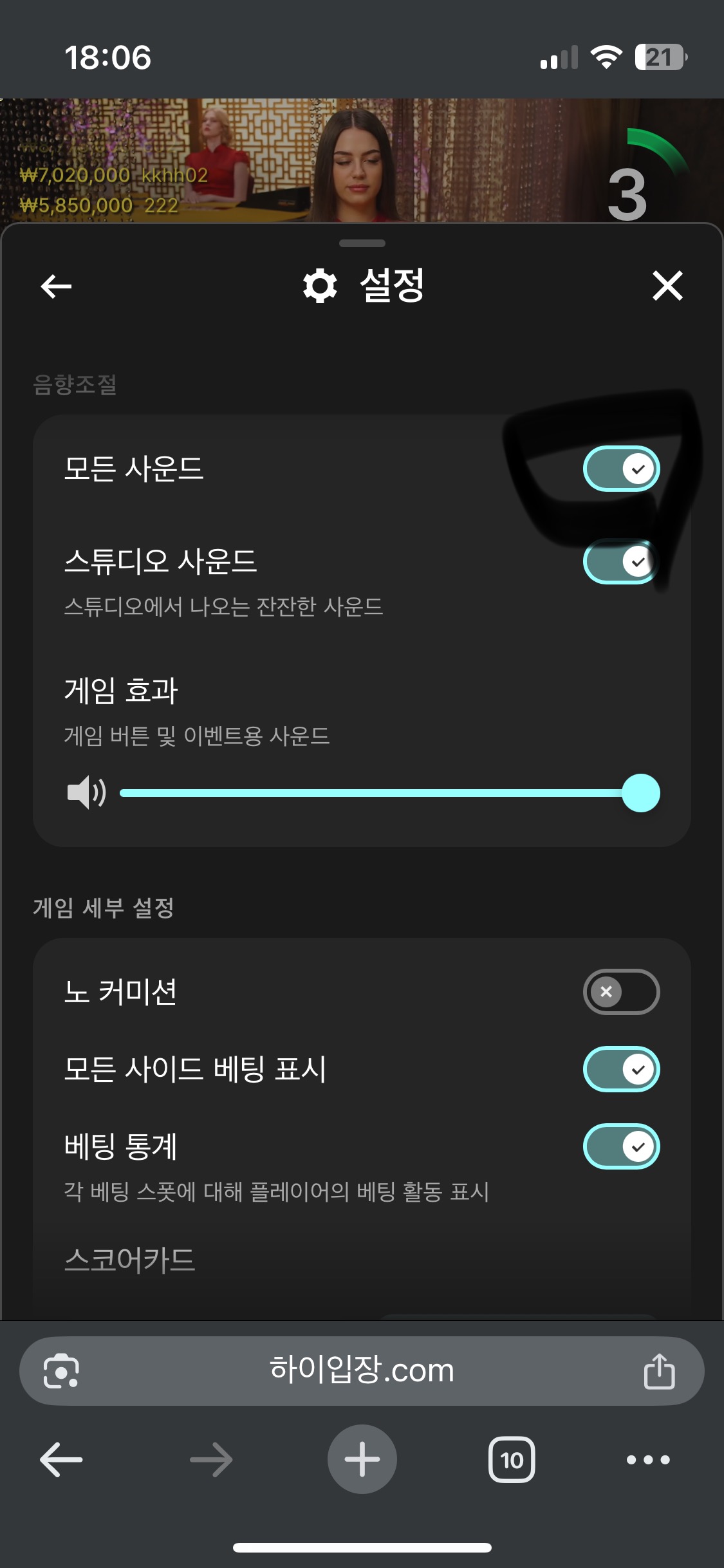
Task: Turn off 모든 사운드 toggle
Action: click(621, 469)
